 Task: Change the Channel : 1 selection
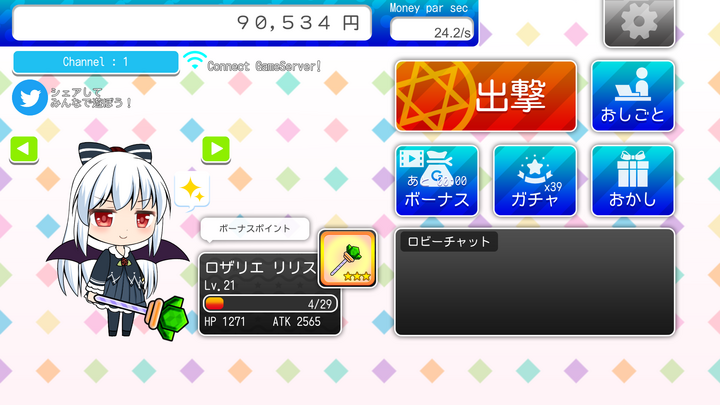(x=95, y=62)
